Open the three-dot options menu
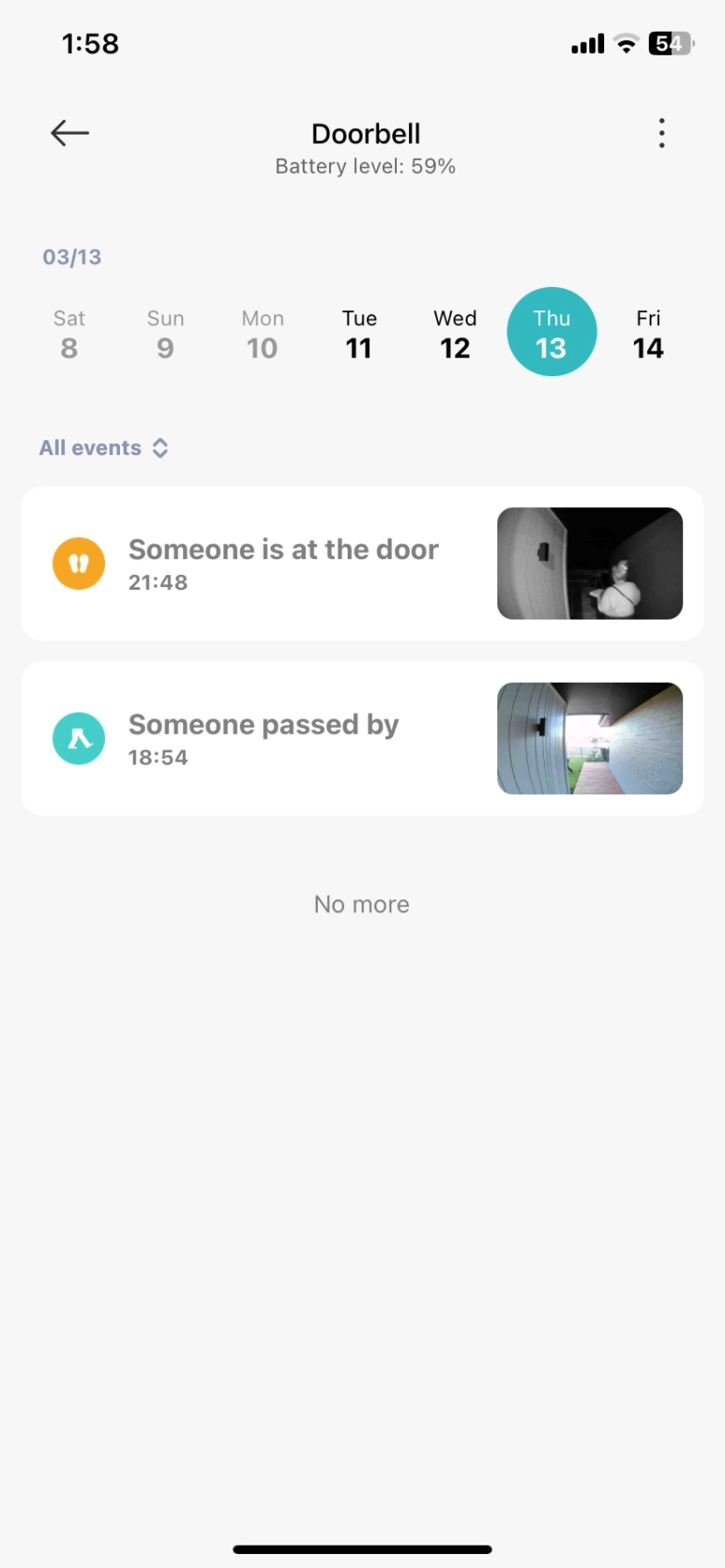 click(x=662, y=133)
